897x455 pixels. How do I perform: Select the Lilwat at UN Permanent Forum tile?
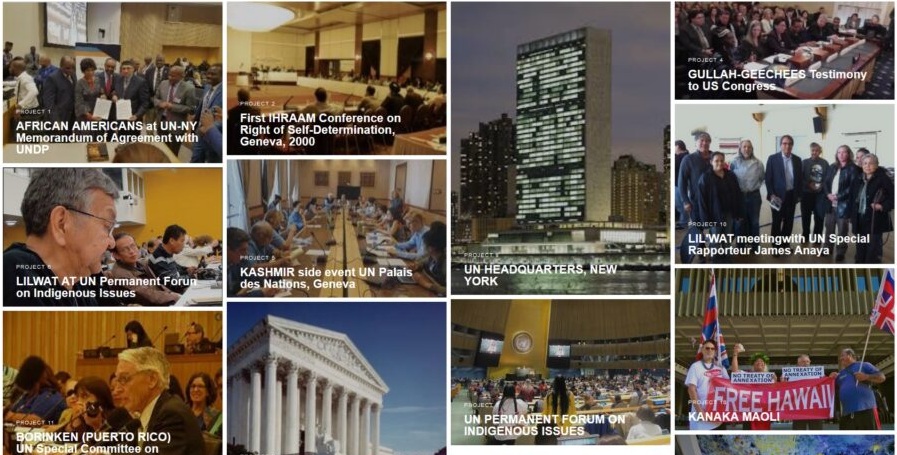(112, 236)
